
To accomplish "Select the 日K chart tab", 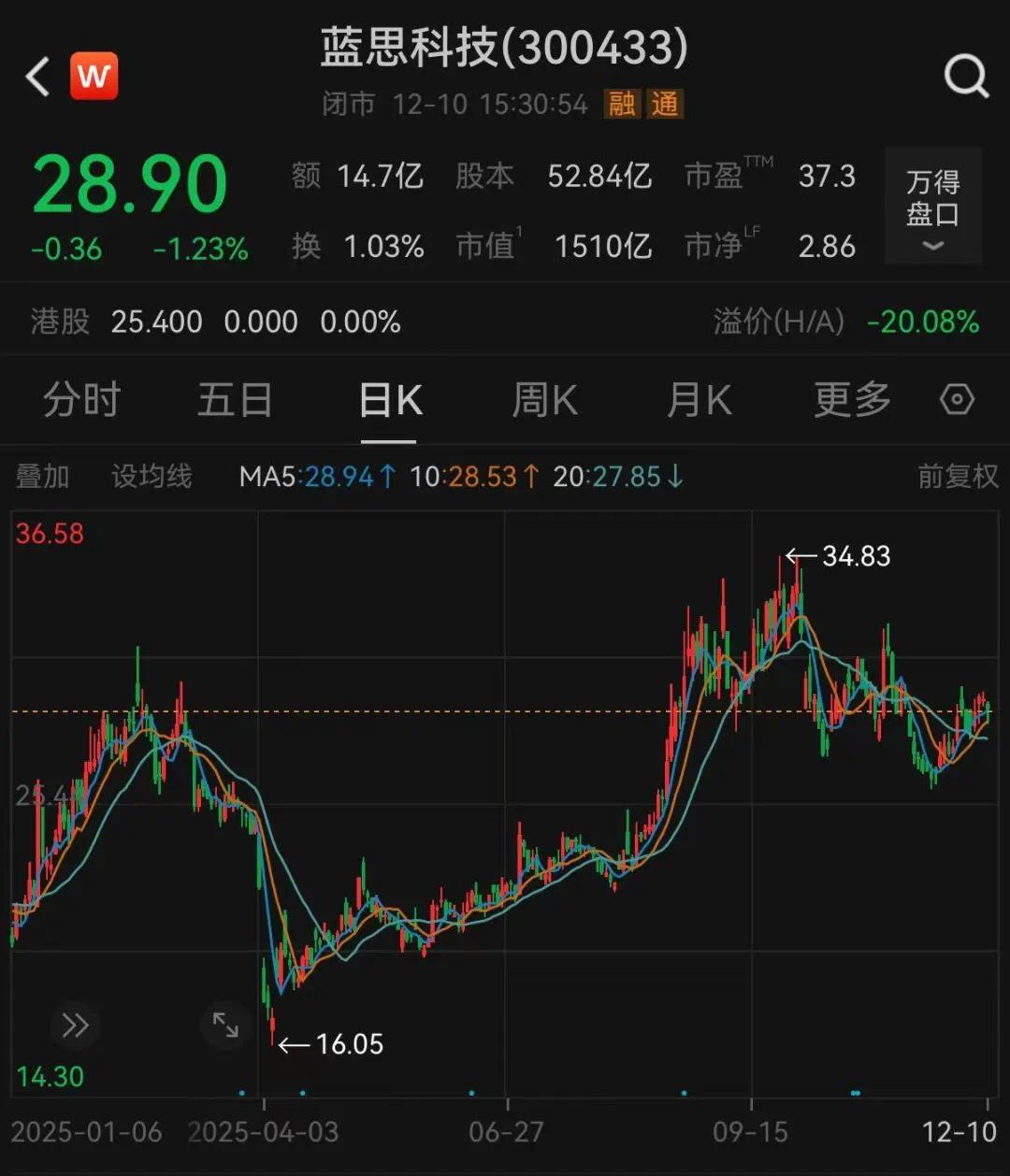I will click(390, 400).
